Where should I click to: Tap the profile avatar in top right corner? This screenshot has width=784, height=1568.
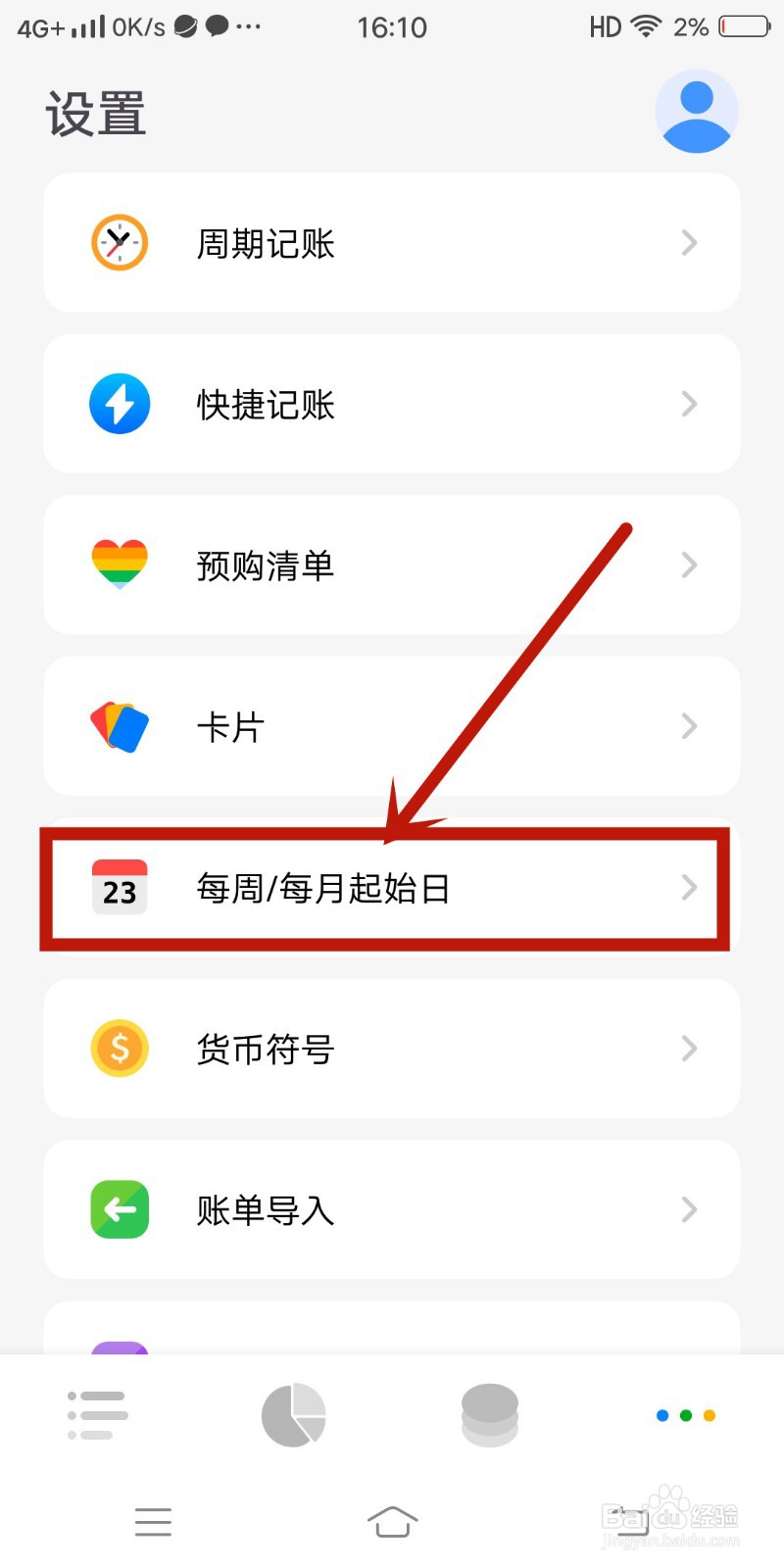[x=697, y=111]
